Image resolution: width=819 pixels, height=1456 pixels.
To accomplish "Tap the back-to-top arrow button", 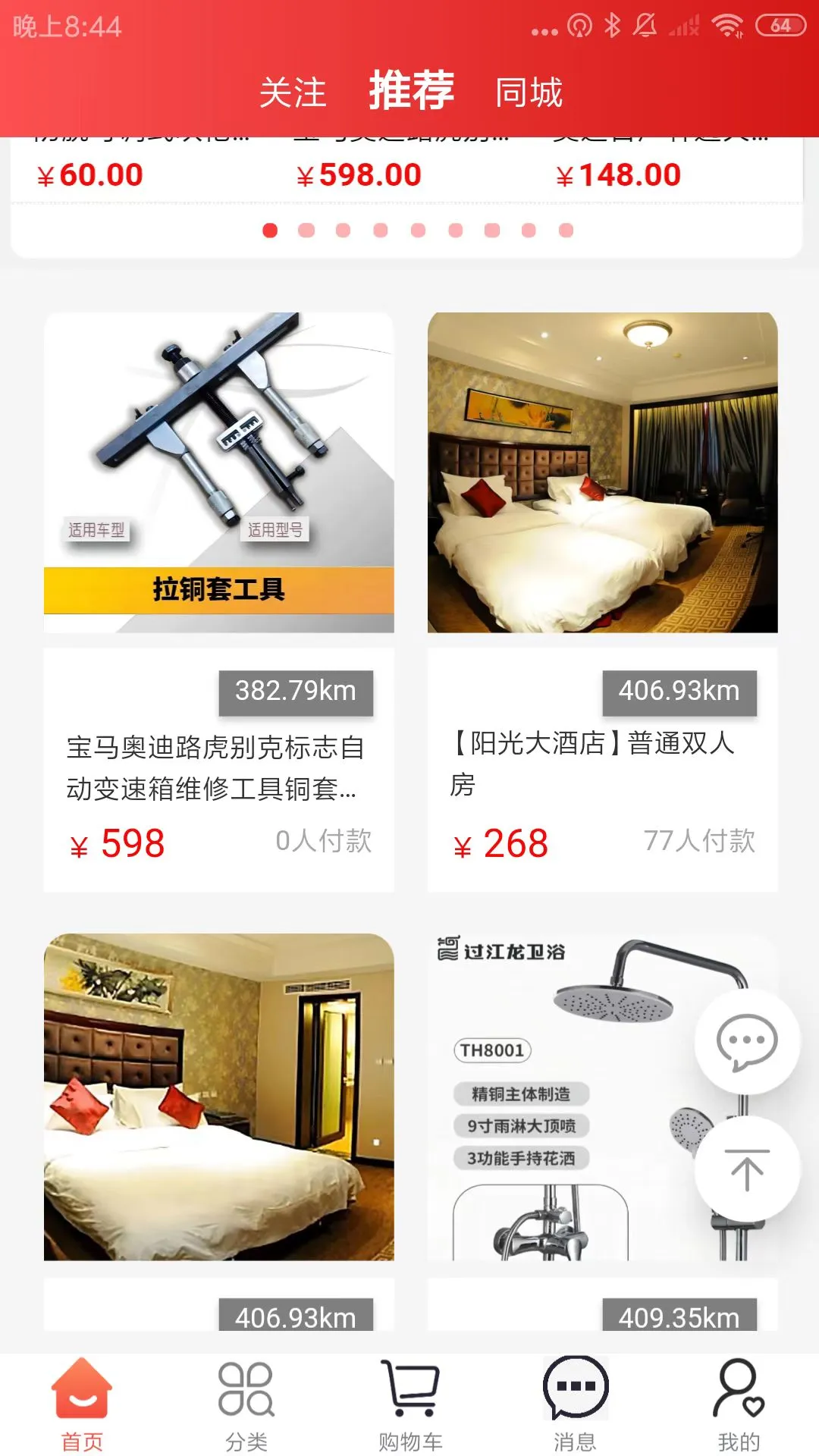I will [x=746, y=1169].
